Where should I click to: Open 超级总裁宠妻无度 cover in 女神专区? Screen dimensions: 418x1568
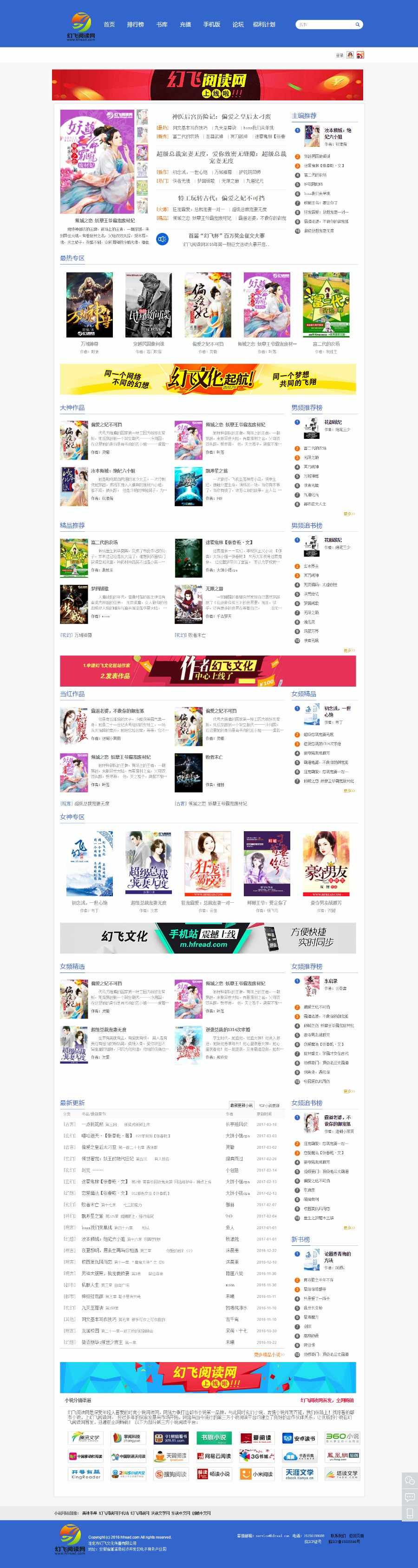(x=149, y=864)
